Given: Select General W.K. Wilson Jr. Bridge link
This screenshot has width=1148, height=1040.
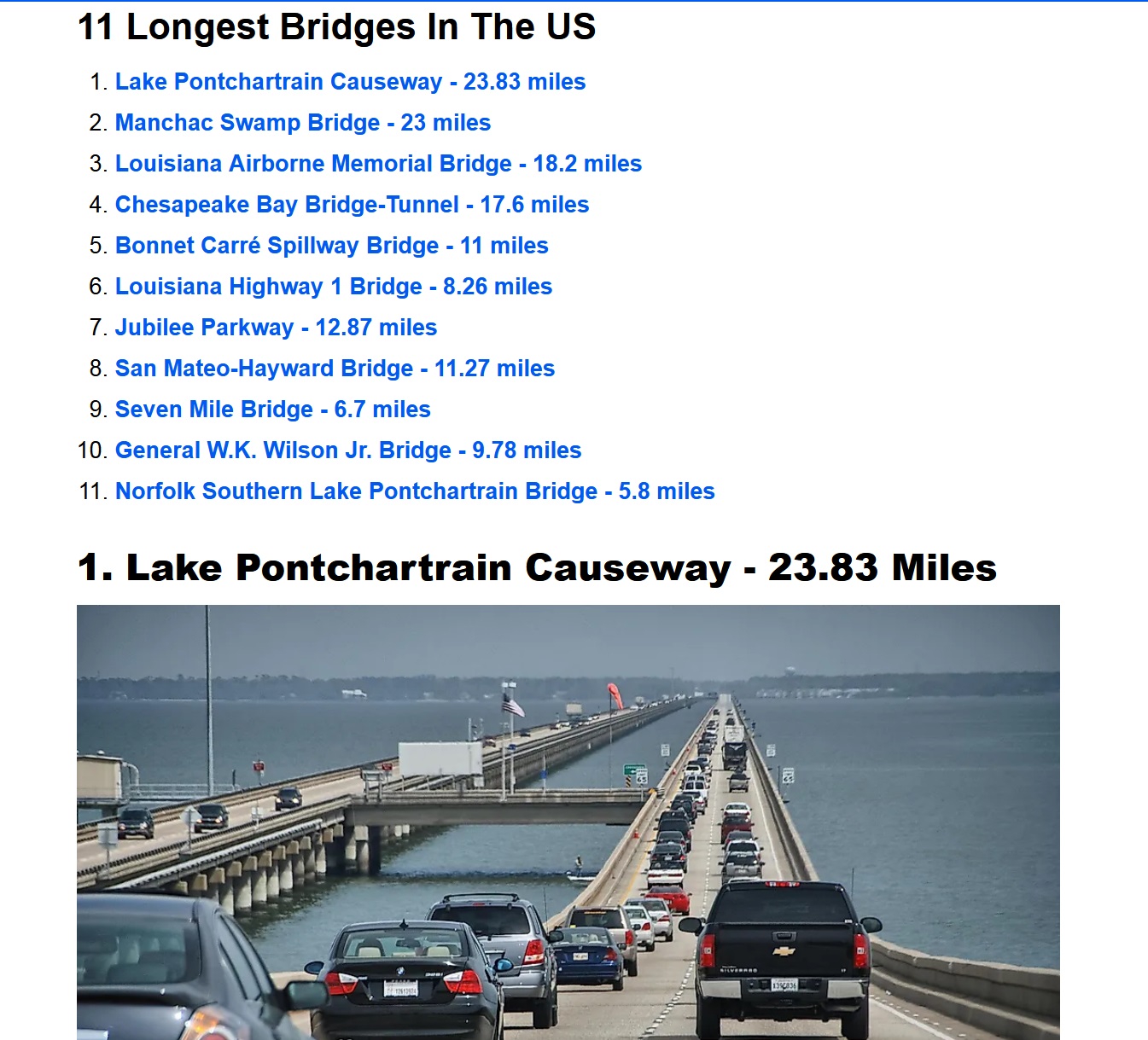Looking at the screenshot, I should 348,450.
